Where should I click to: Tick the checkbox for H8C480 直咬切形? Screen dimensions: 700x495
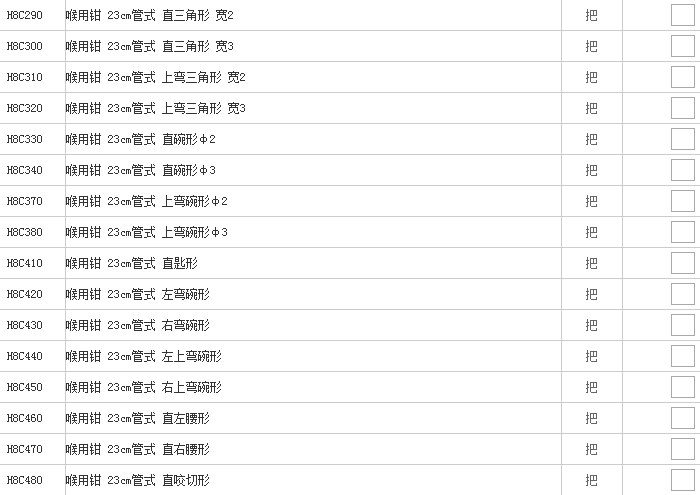682,480
